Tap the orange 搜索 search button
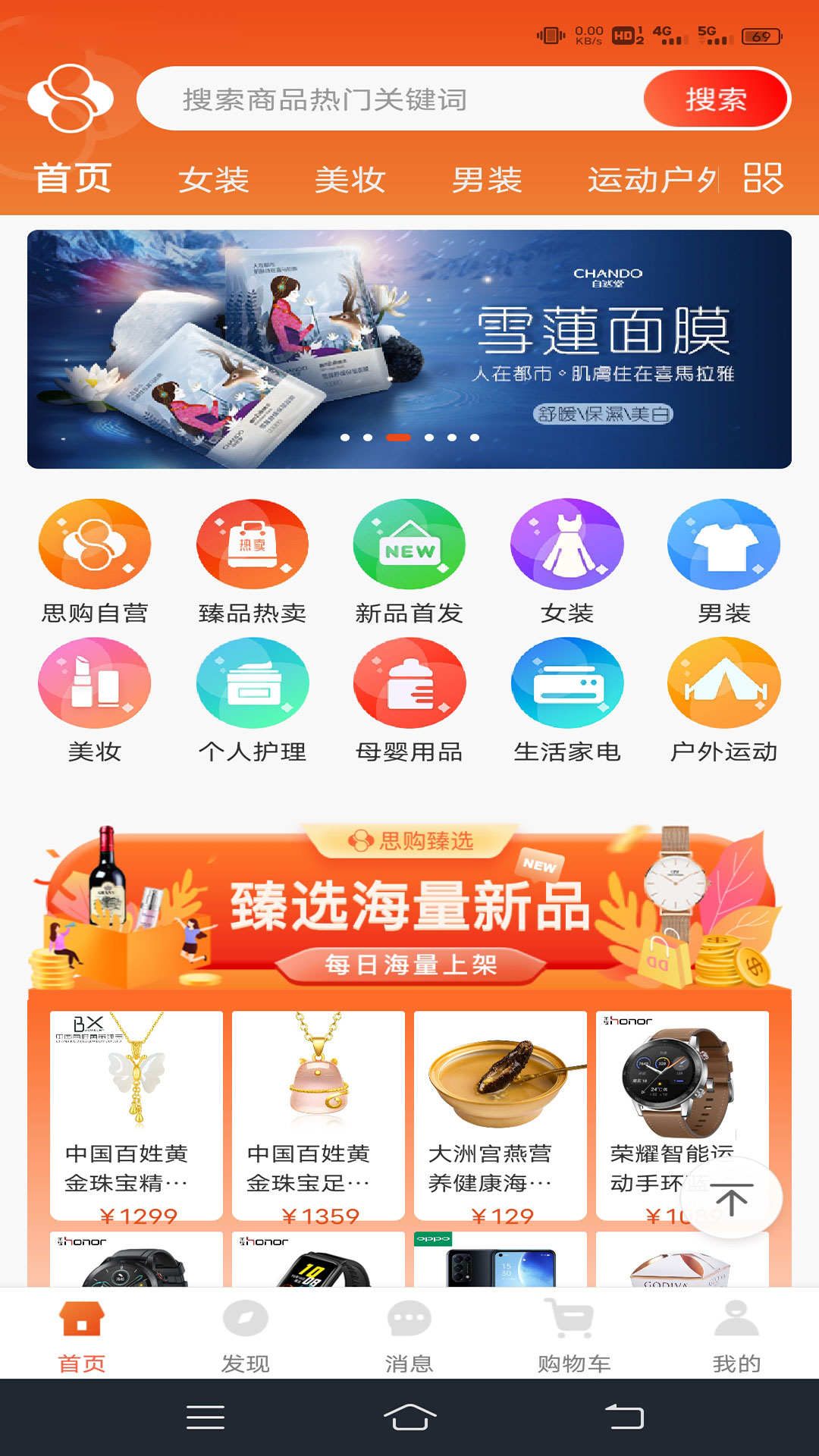Screen dimensions: 819x1456 click(x=715, y=99)
